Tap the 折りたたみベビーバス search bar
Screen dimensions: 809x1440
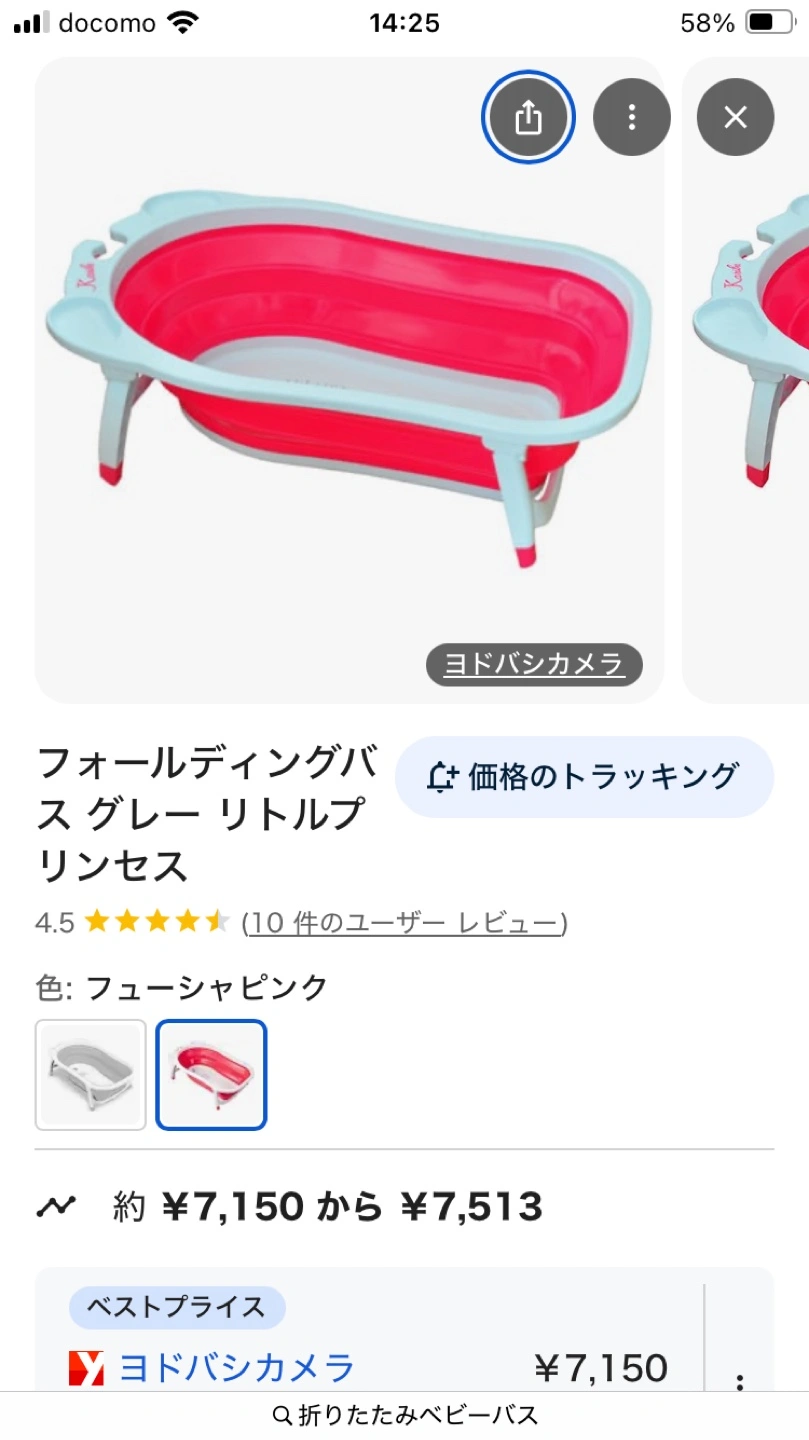405,1416
